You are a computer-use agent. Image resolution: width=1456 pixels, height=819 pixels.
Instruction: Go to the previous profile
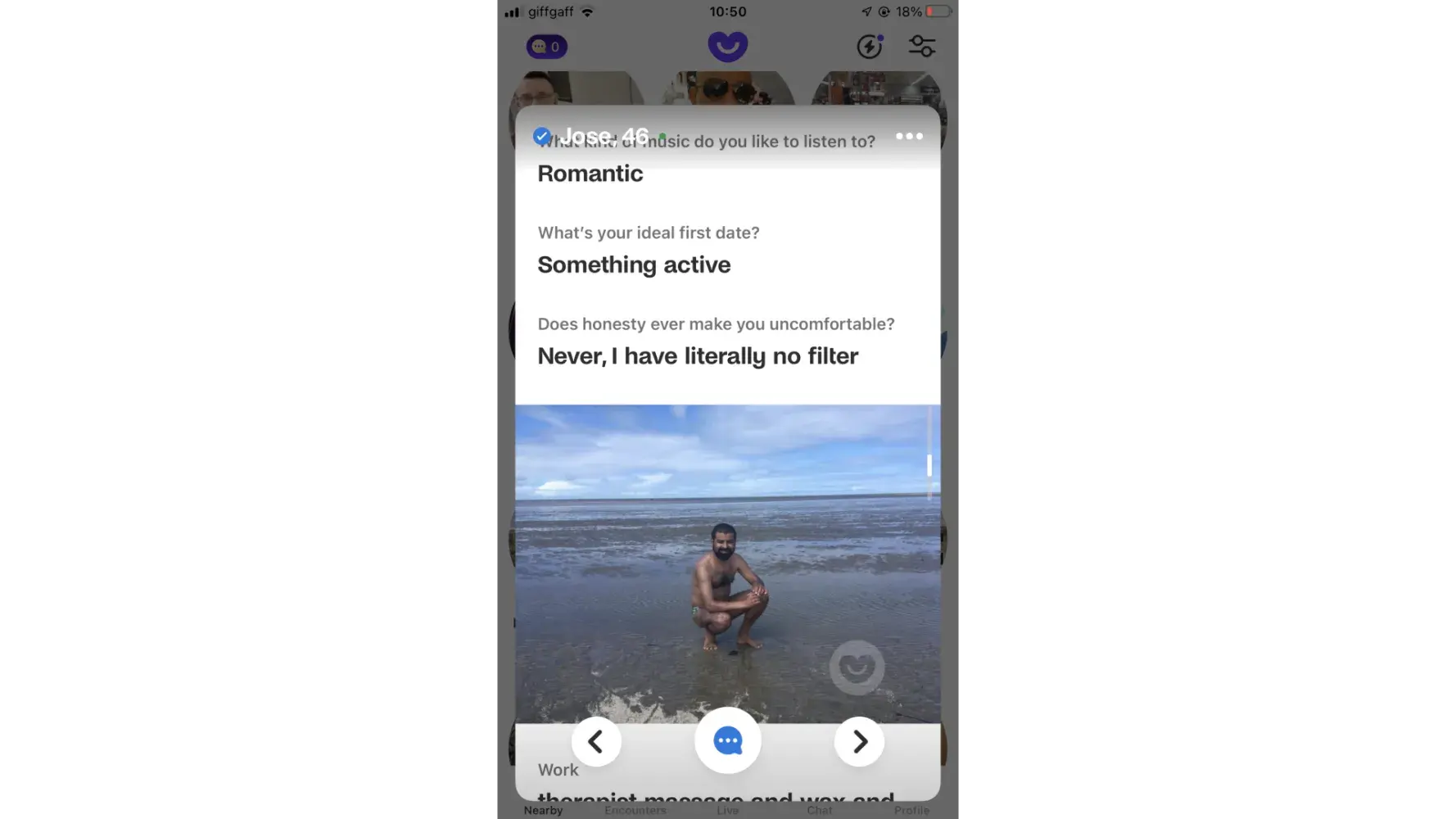pos(596,742)
